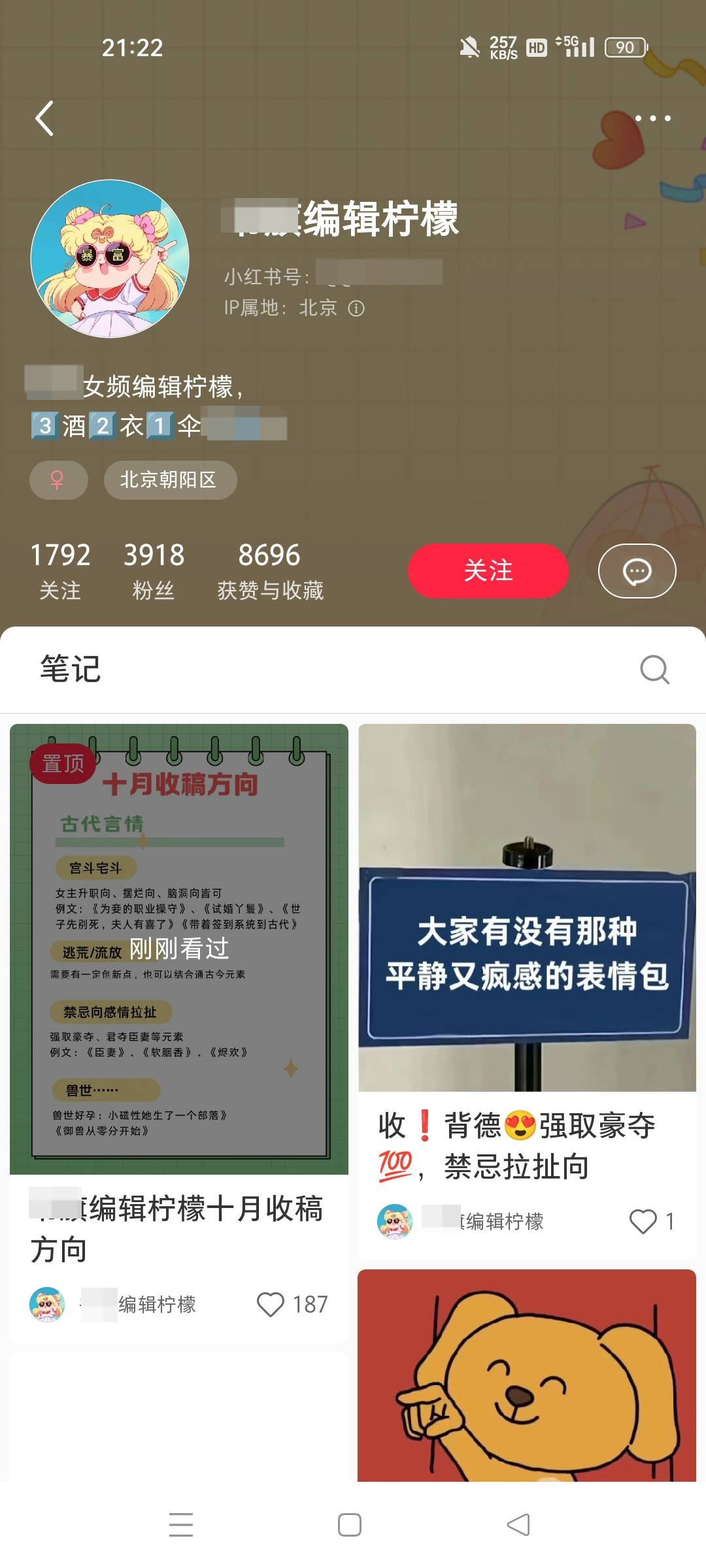Screen dimensions: 706x1568
Task: Open the pinned 十月收稿方向 note
Action: point(179,949)
